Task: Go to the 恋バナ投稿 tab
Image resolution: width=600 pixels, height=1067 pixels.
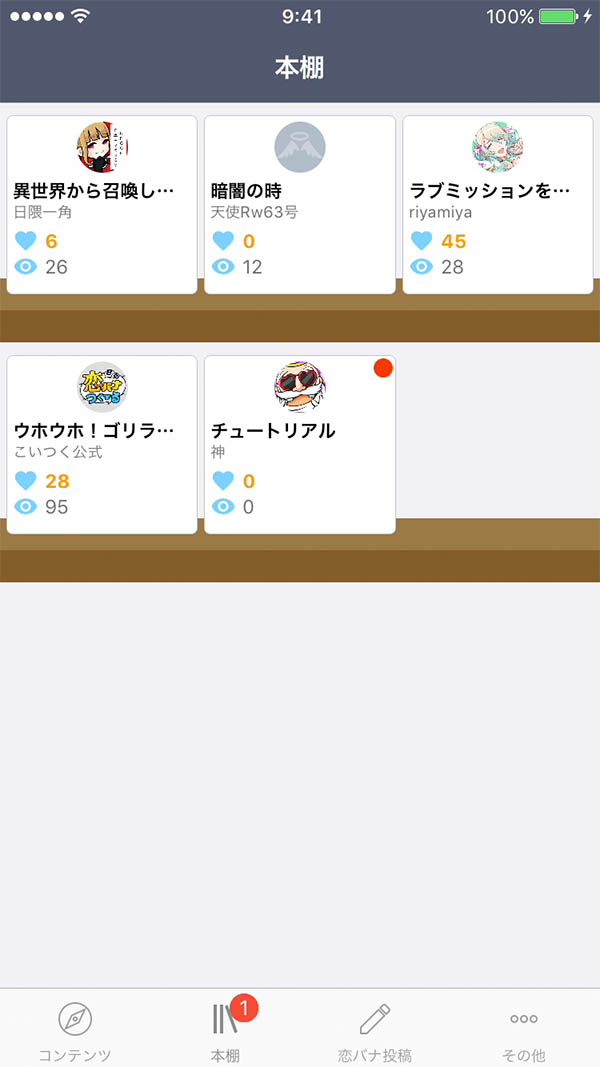Action: click(x=375, y=1030)
